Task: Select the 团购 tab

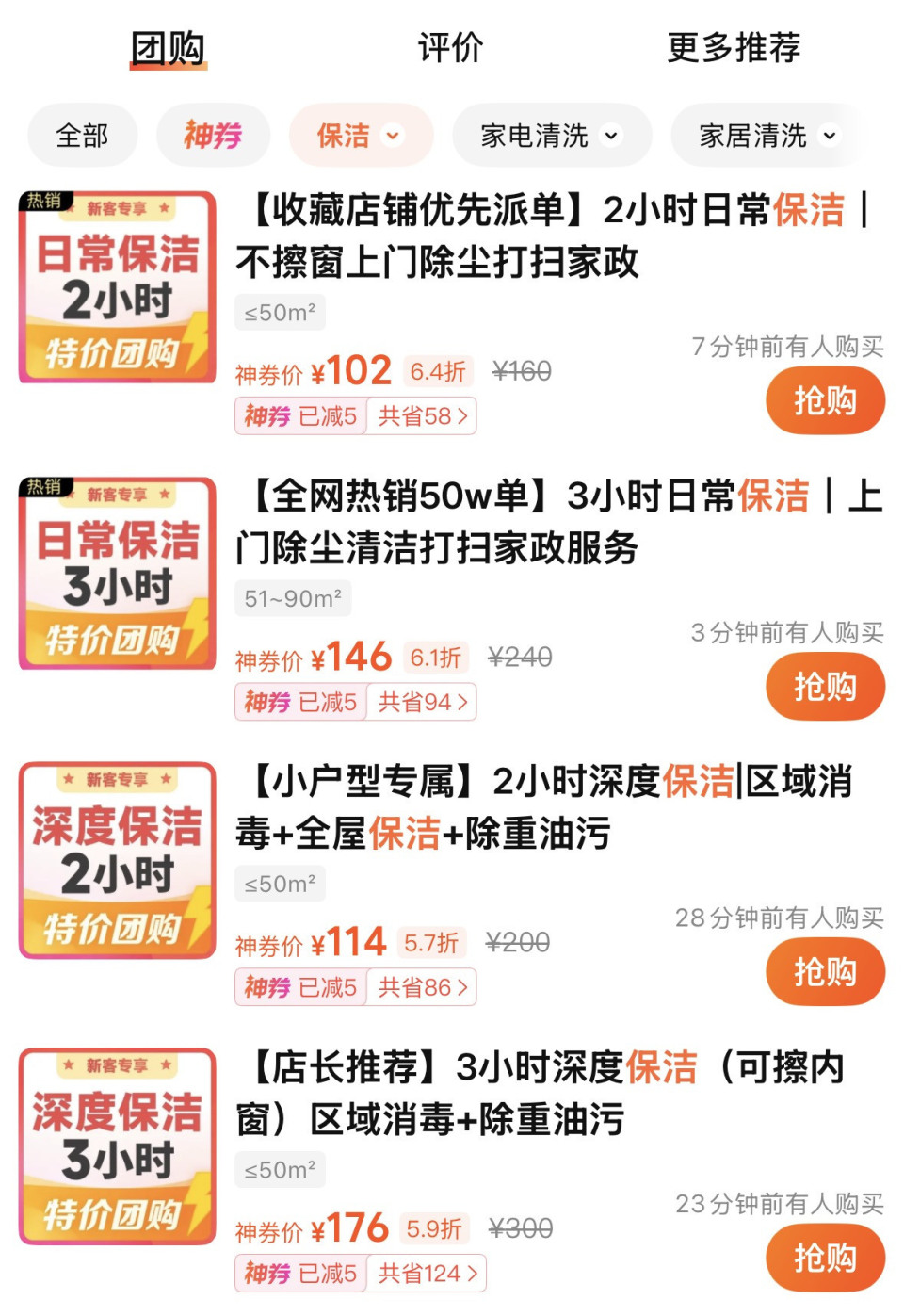Action: (x=168, y=51)
